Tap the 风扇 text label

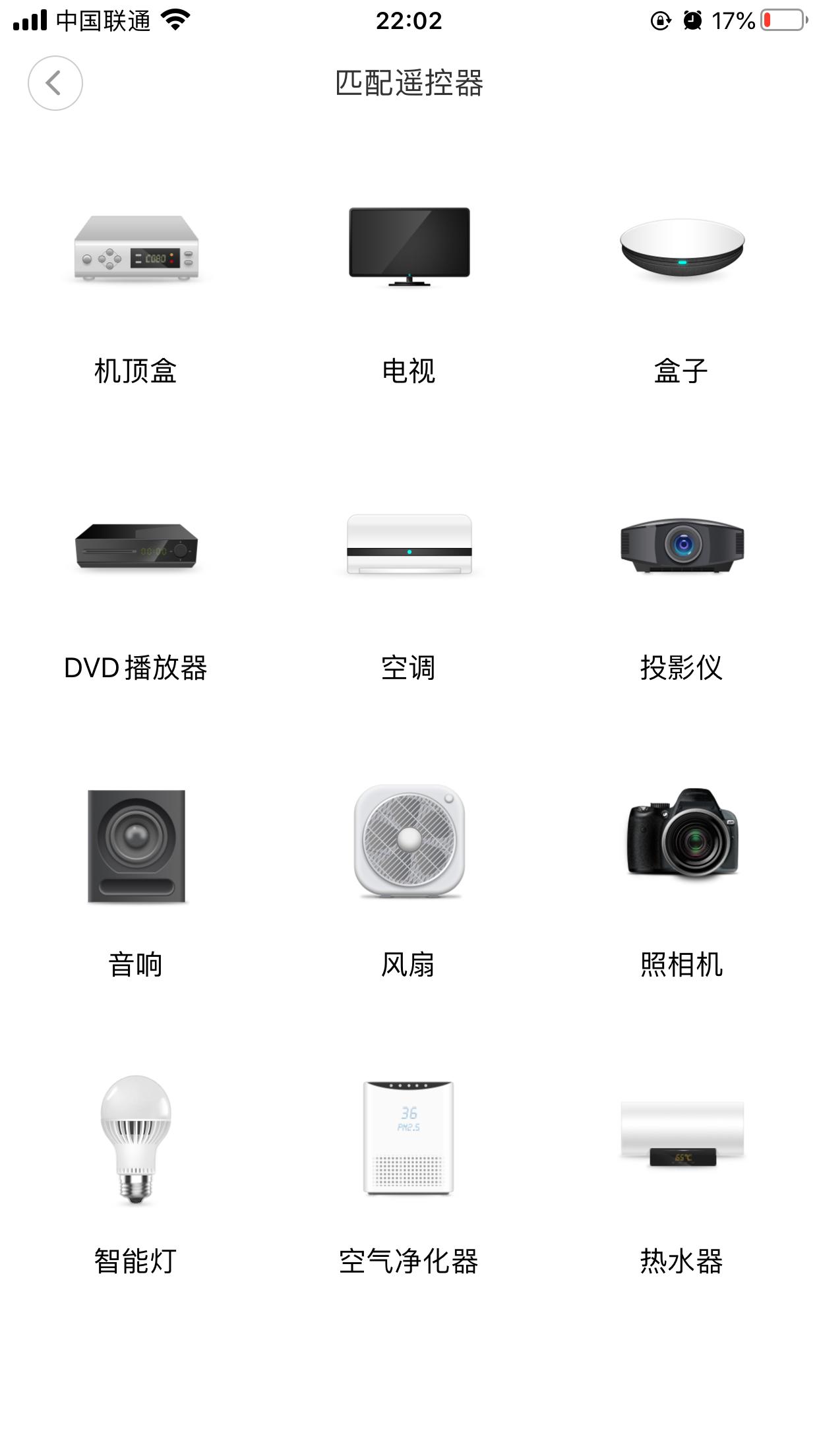coord(409,964)
